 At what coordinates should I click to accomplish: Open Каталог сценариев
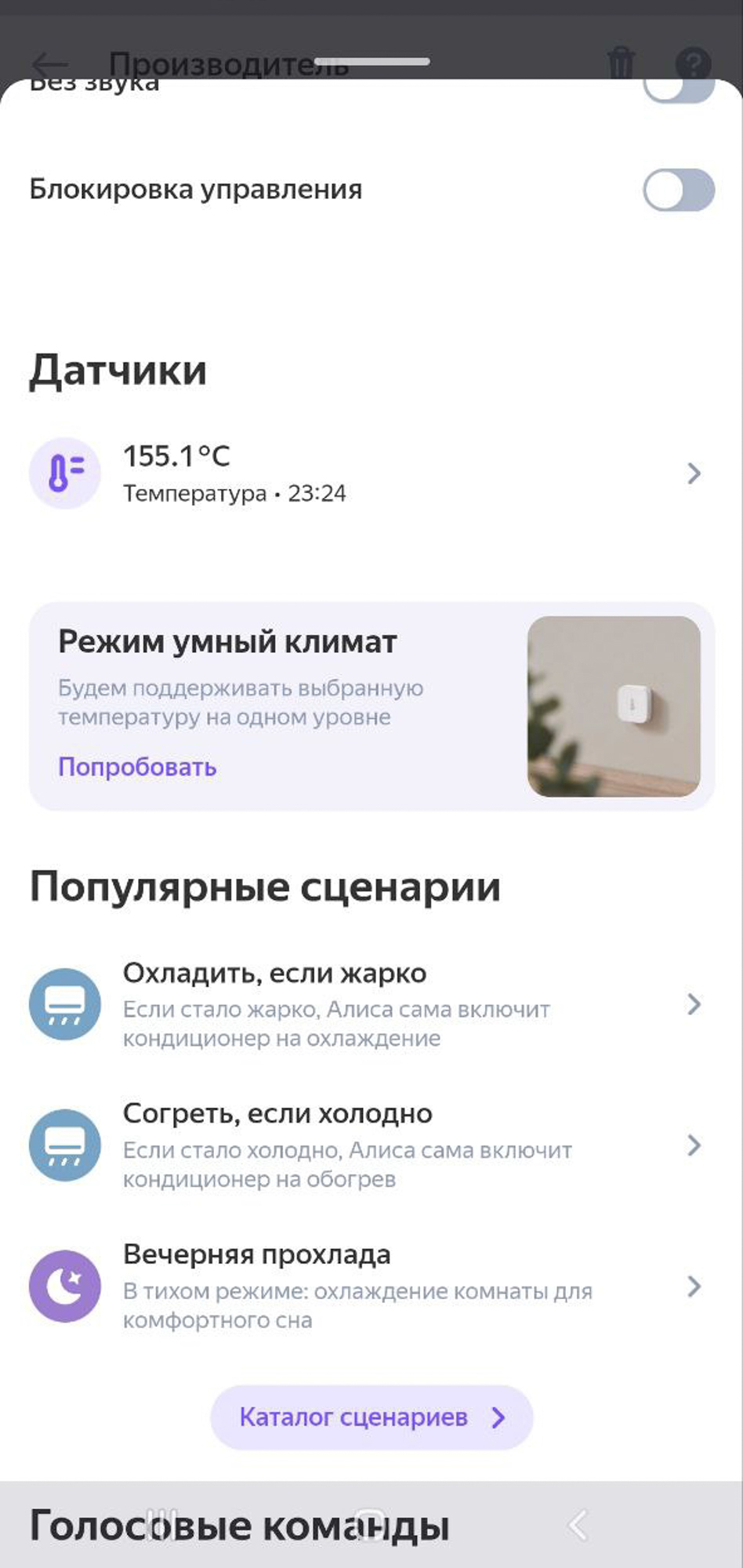(371, 1417)
